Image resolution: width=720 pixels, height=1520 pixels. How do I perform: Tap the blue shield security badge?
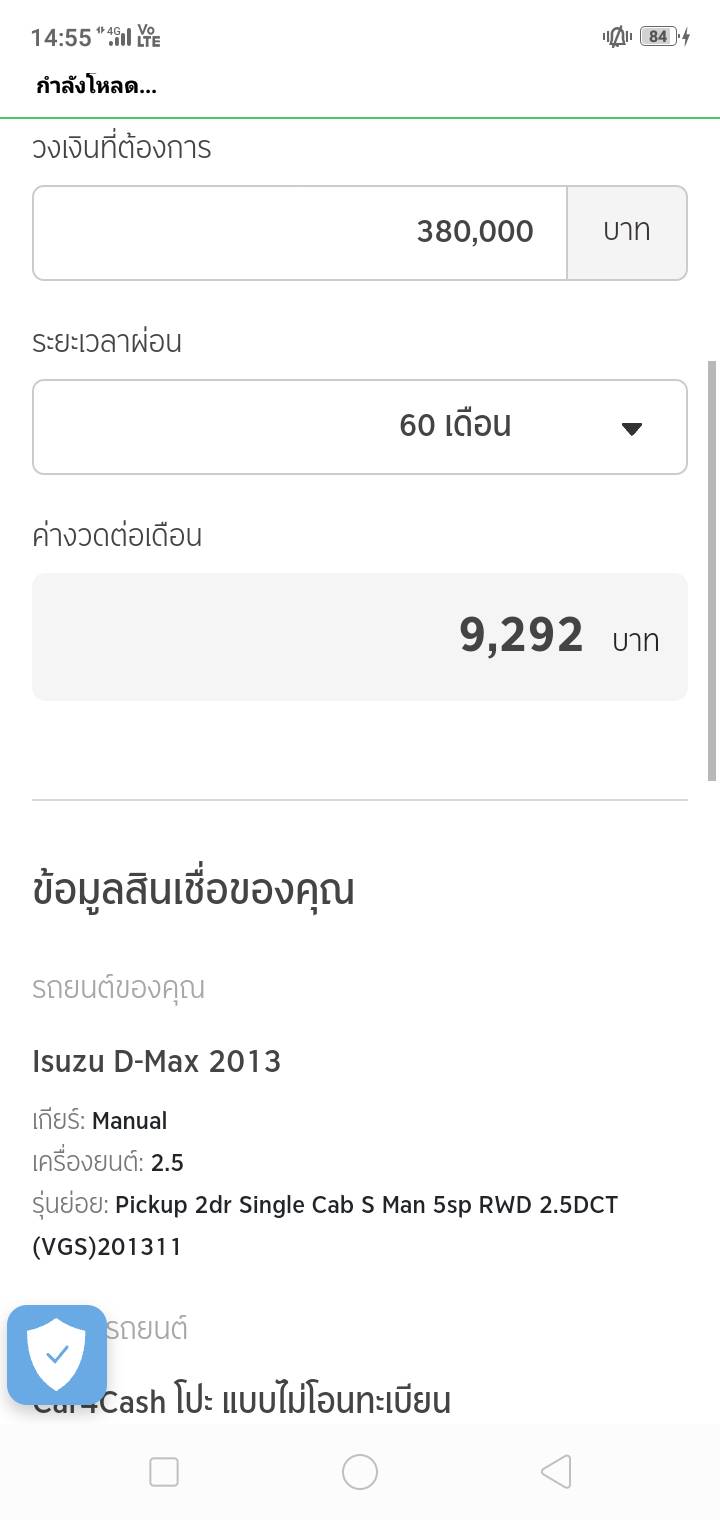coord(57,1355)
